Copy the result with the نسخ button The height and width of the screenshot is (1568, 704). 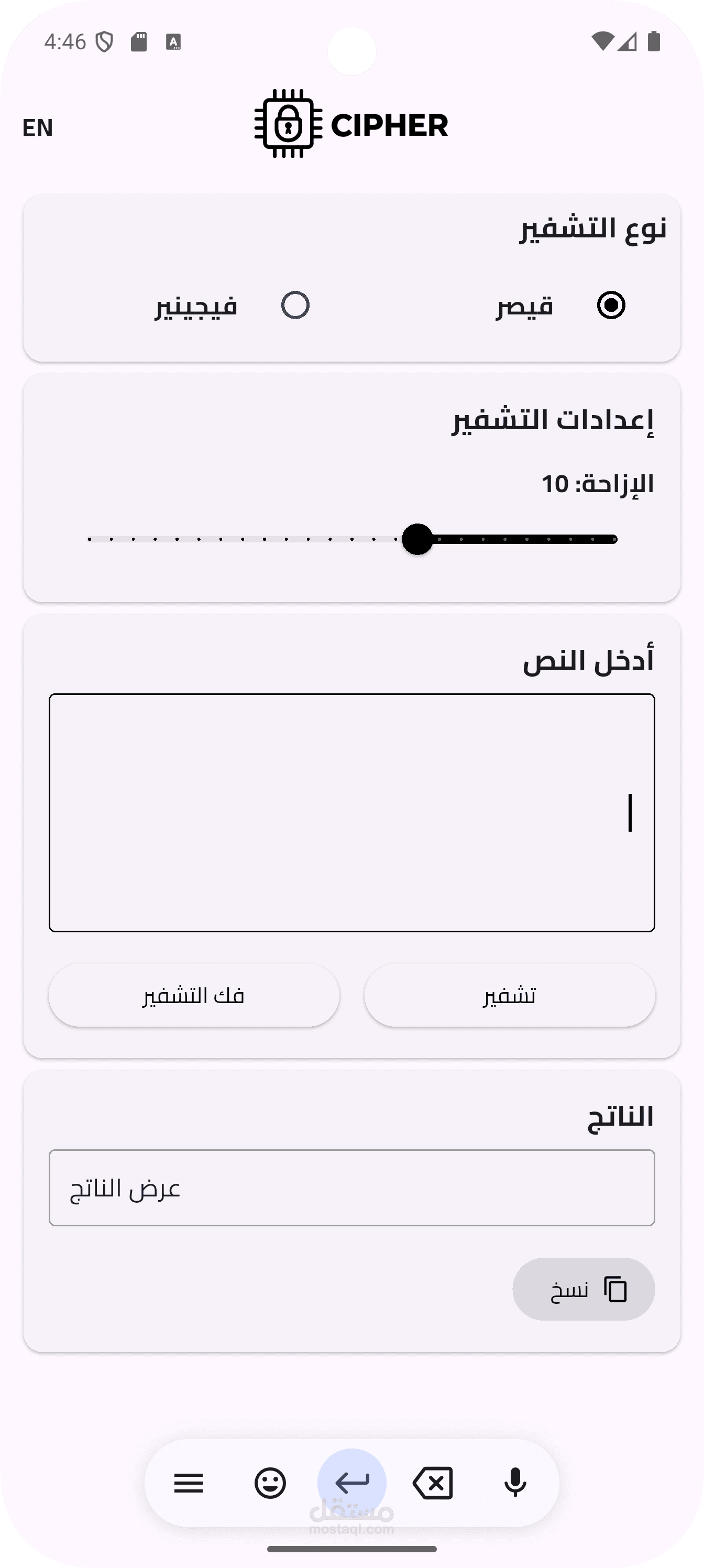[x=584, y=1289]
